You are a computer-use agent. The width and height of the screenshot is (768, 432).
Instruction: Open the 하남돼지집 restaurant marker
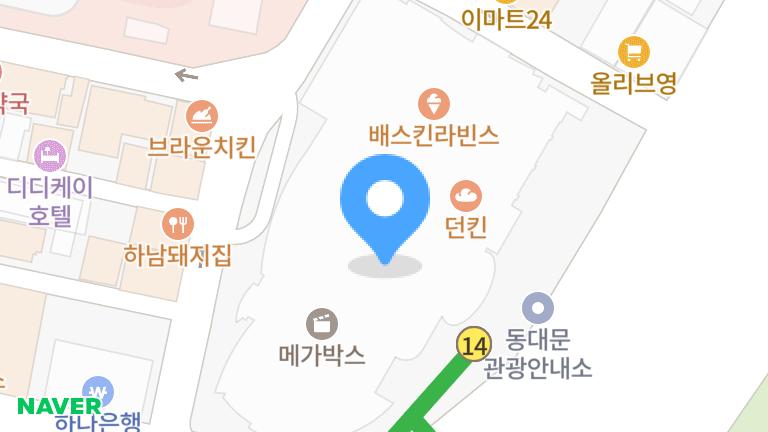[x=178, y=223]
